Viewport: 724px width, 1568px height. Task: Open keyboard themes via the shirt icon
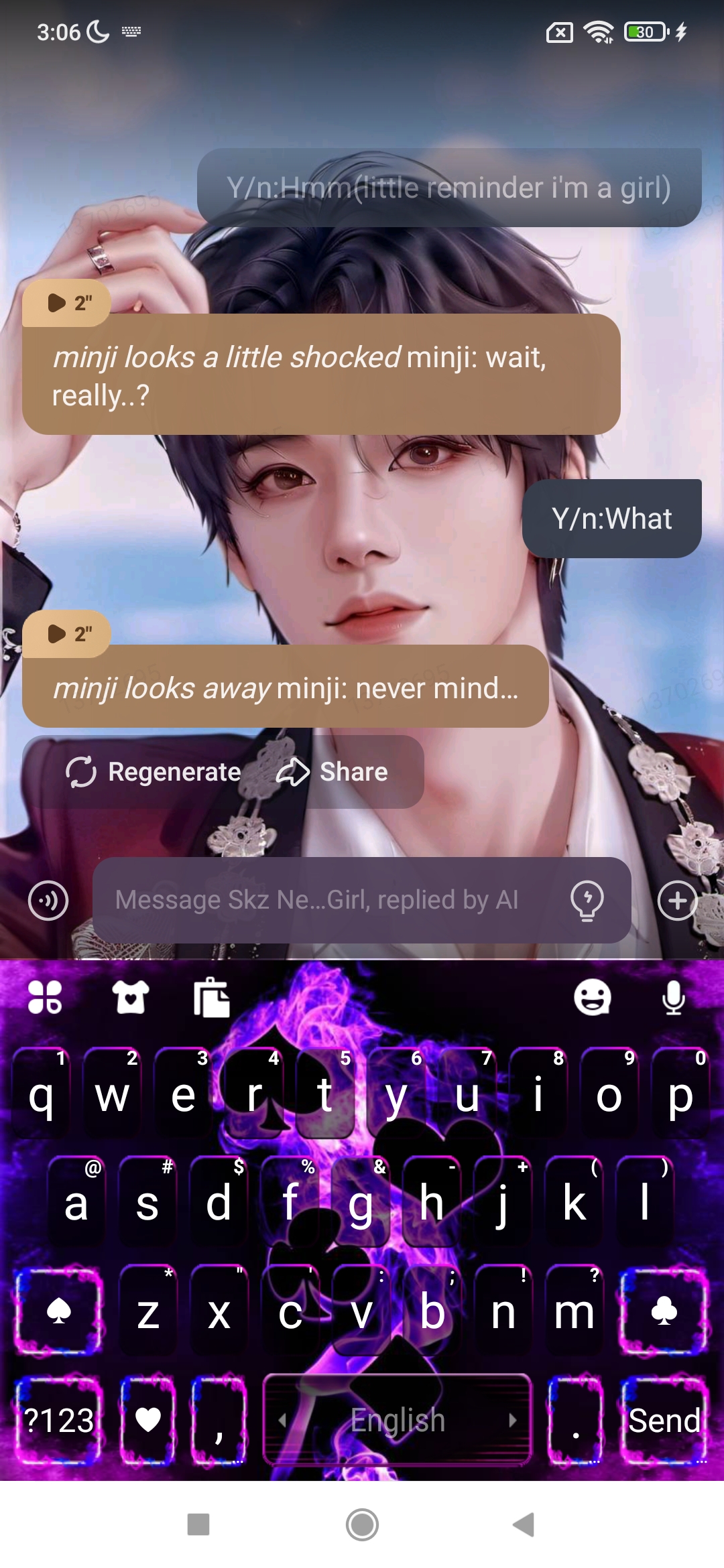(130, 998)
